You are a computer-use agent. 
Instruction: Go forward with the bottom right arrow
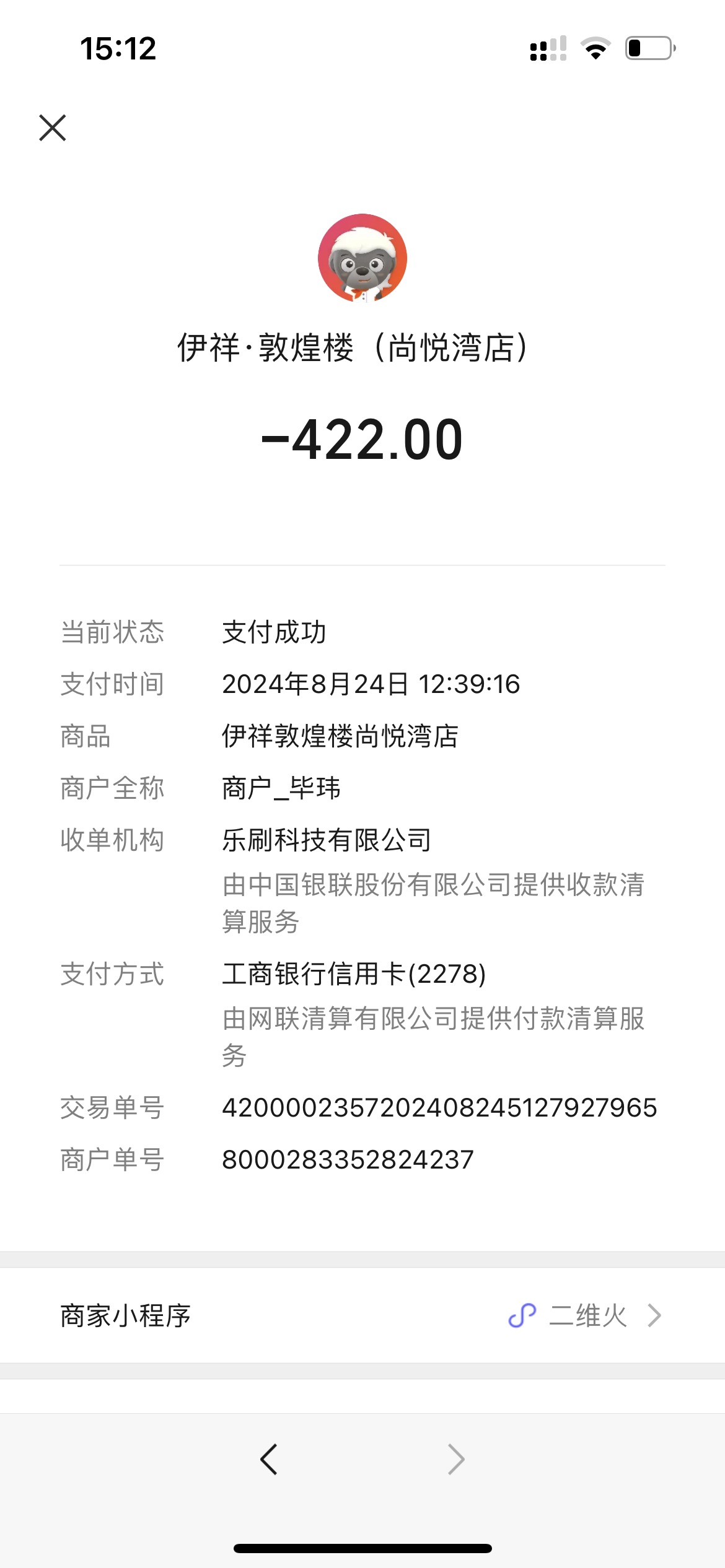(x=456, y=1460)
